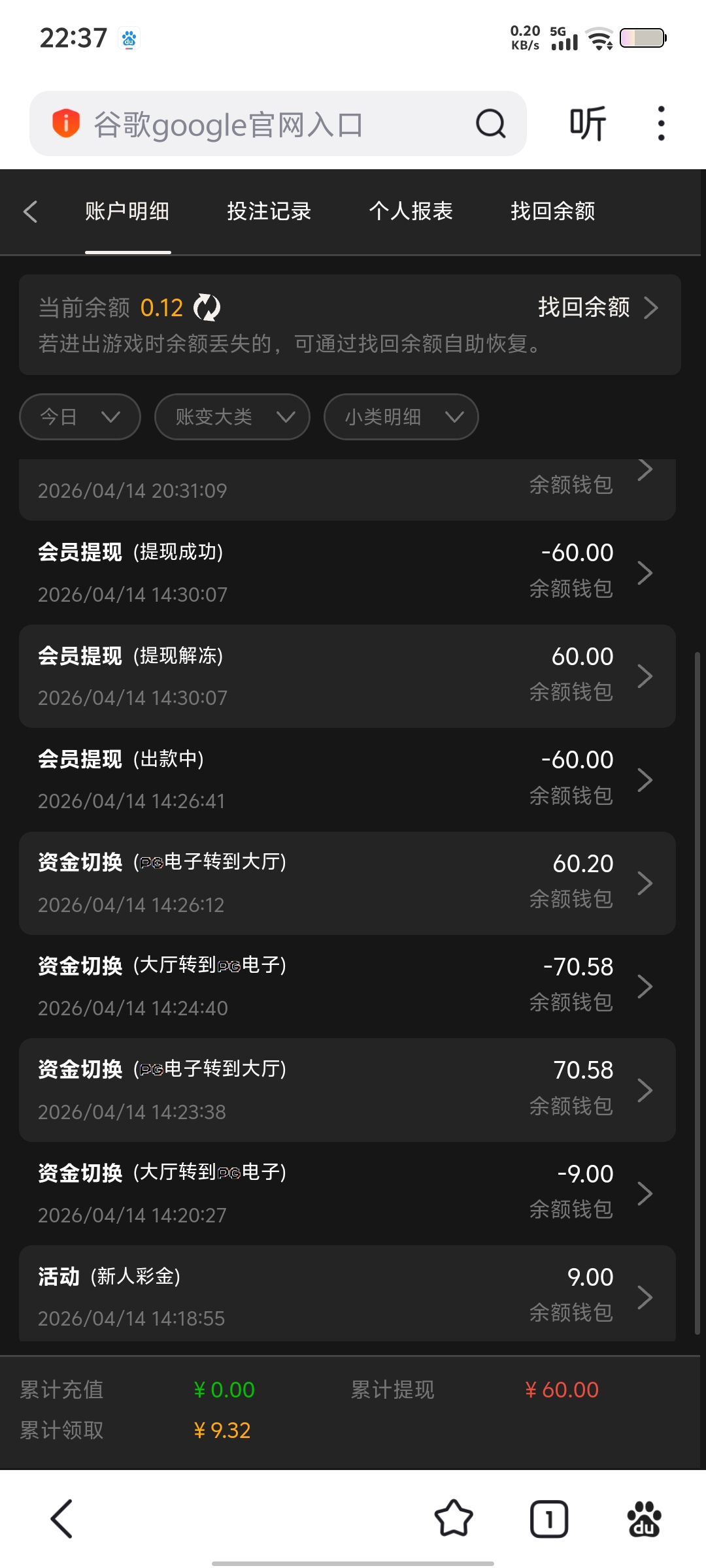Expand the 今日 date filter
The width and height of the screenshot is (706, 1568).
tap(80, 417)
